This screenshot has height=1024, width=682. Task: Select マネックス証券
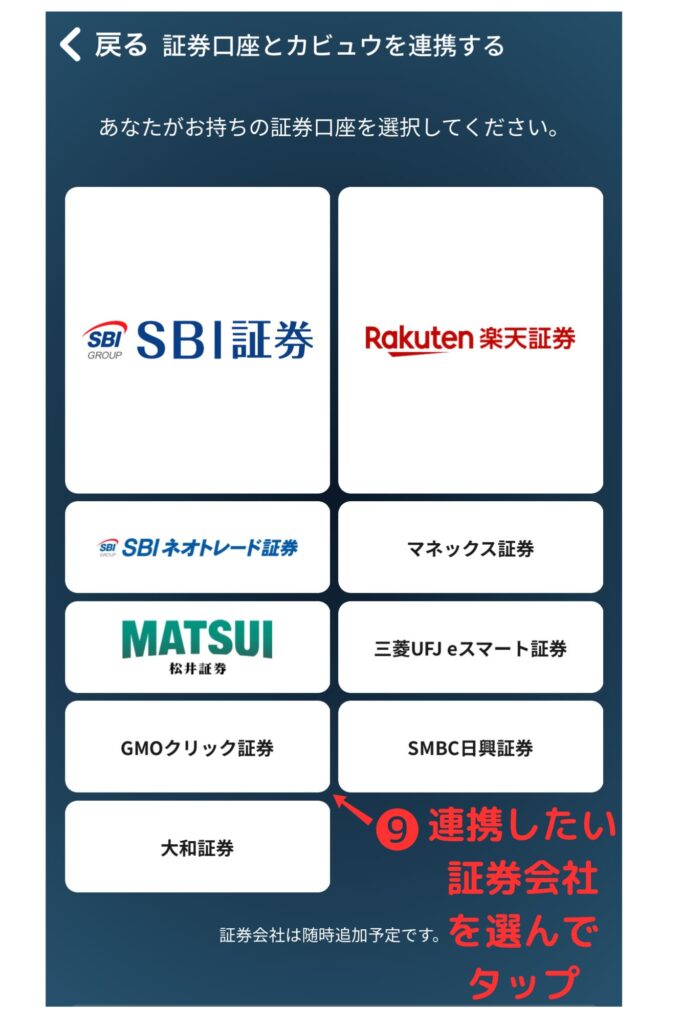coord(470,547)
